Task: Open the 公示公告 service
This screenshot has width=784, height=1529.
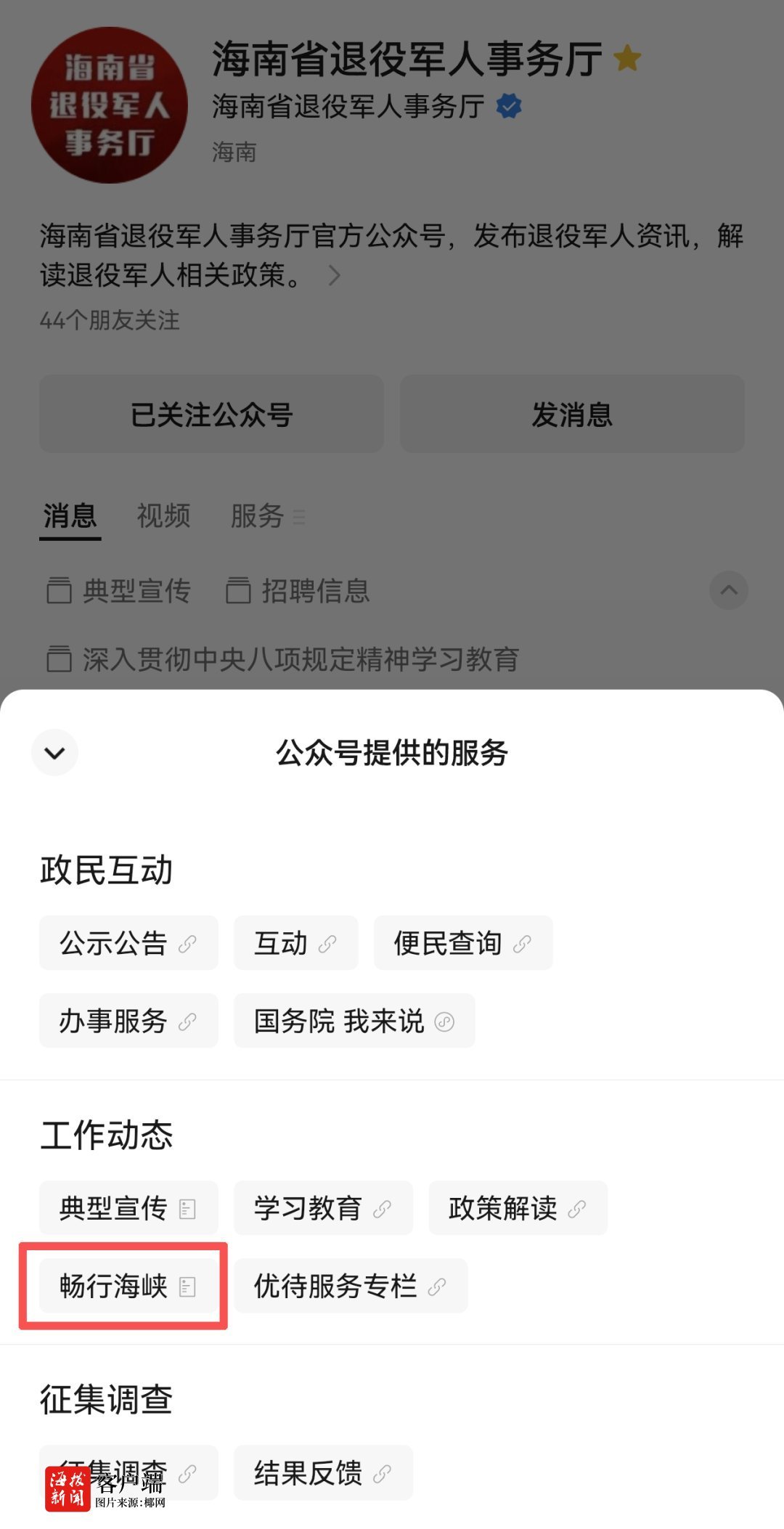Action: tap(128, 942)
